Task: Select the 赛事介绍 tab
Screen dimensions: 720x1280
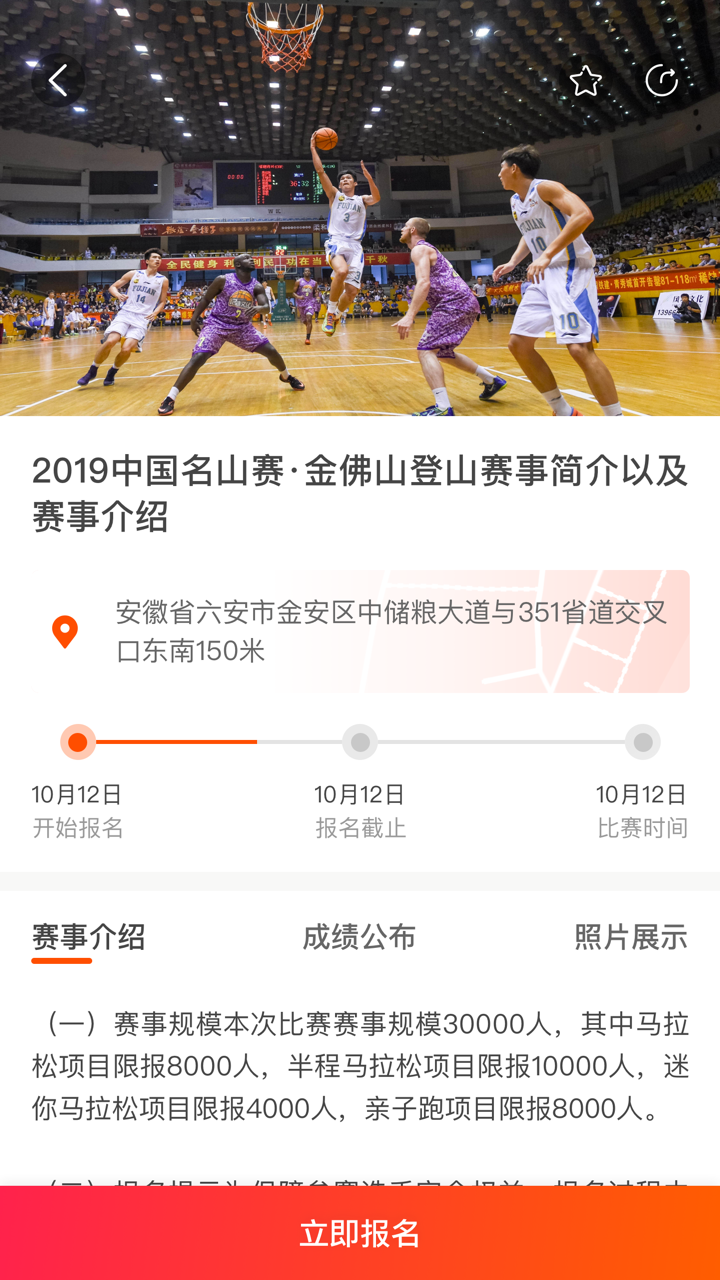Action: point(90,938)
